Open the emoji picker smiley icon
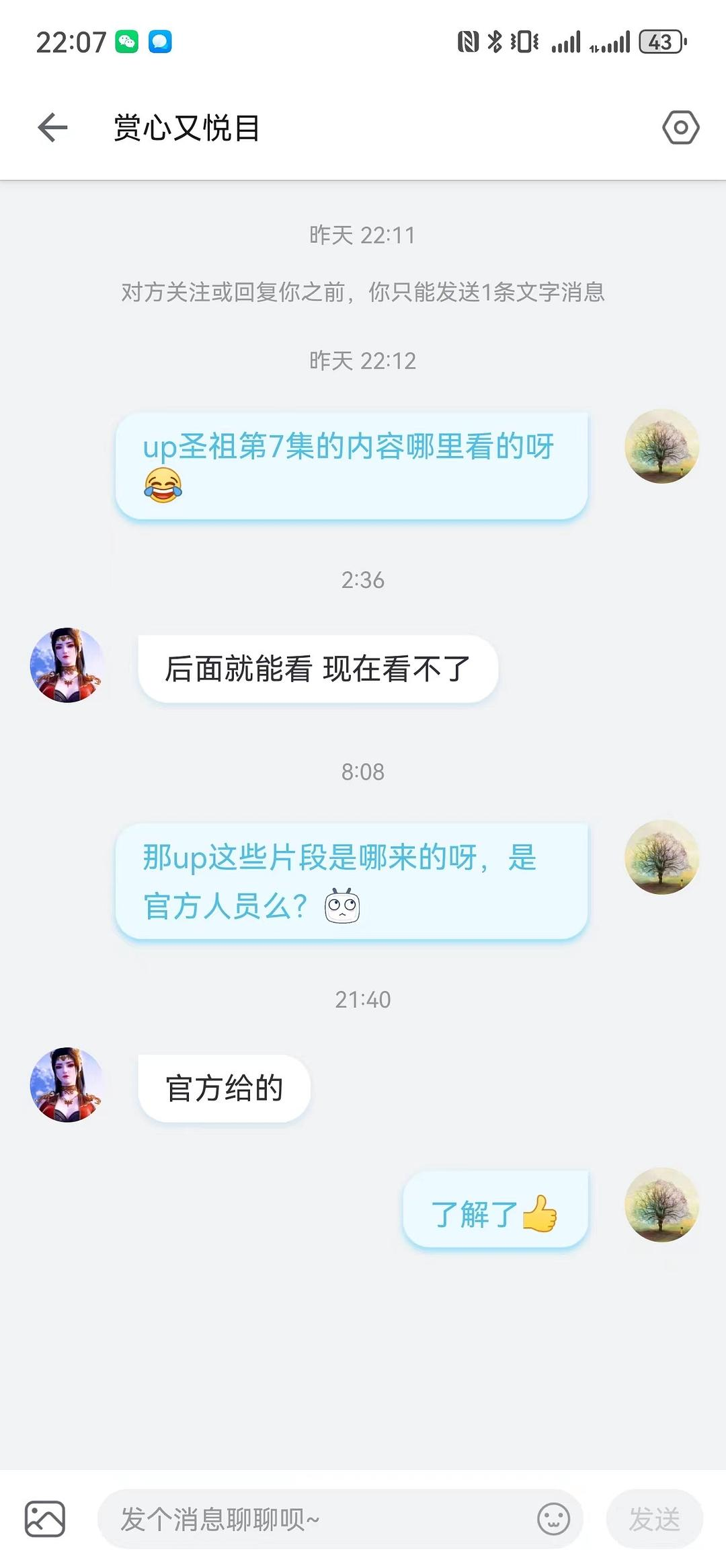This screenshot has width=726, height=1568. (553, 1519)
